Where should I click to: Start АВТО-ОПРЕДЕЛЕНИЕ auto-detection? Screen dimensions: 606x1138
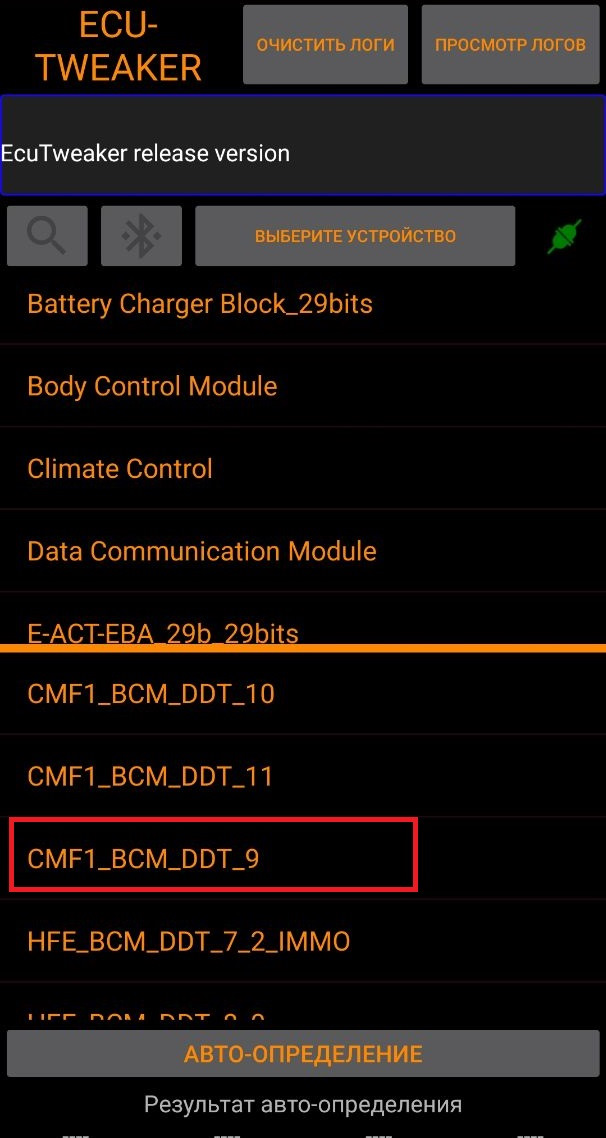click(x=303, y=1054)
